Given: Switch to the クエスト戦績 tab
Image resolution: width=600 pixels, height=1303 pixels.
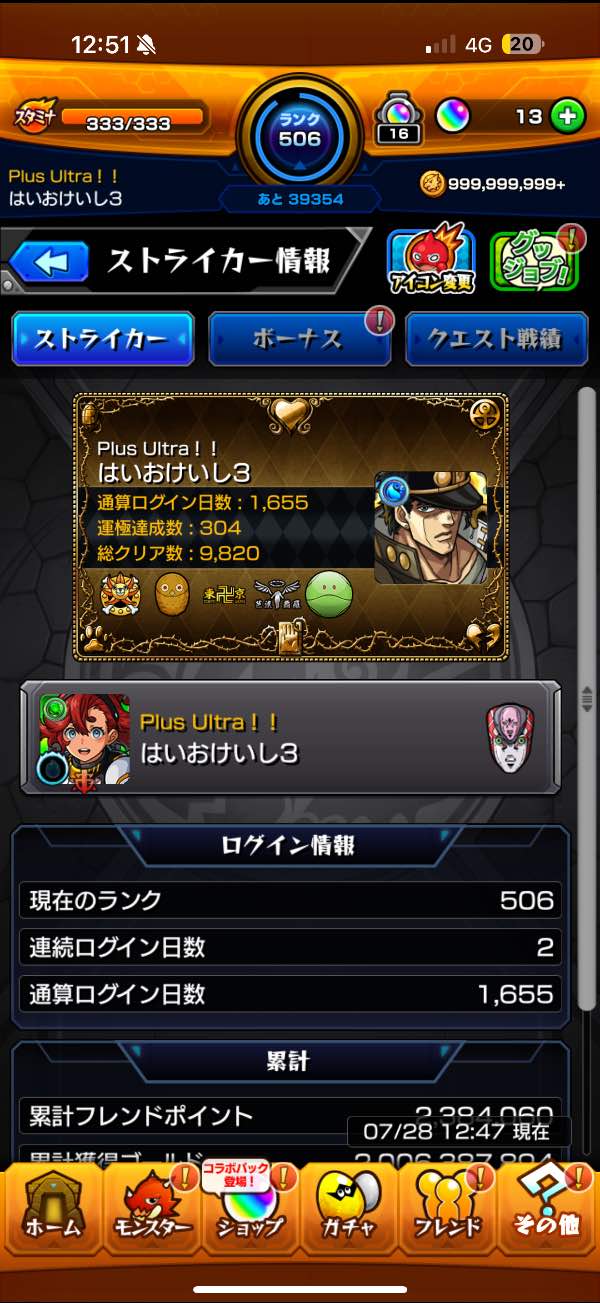Looking at the screenshot, I should (495, 340).
